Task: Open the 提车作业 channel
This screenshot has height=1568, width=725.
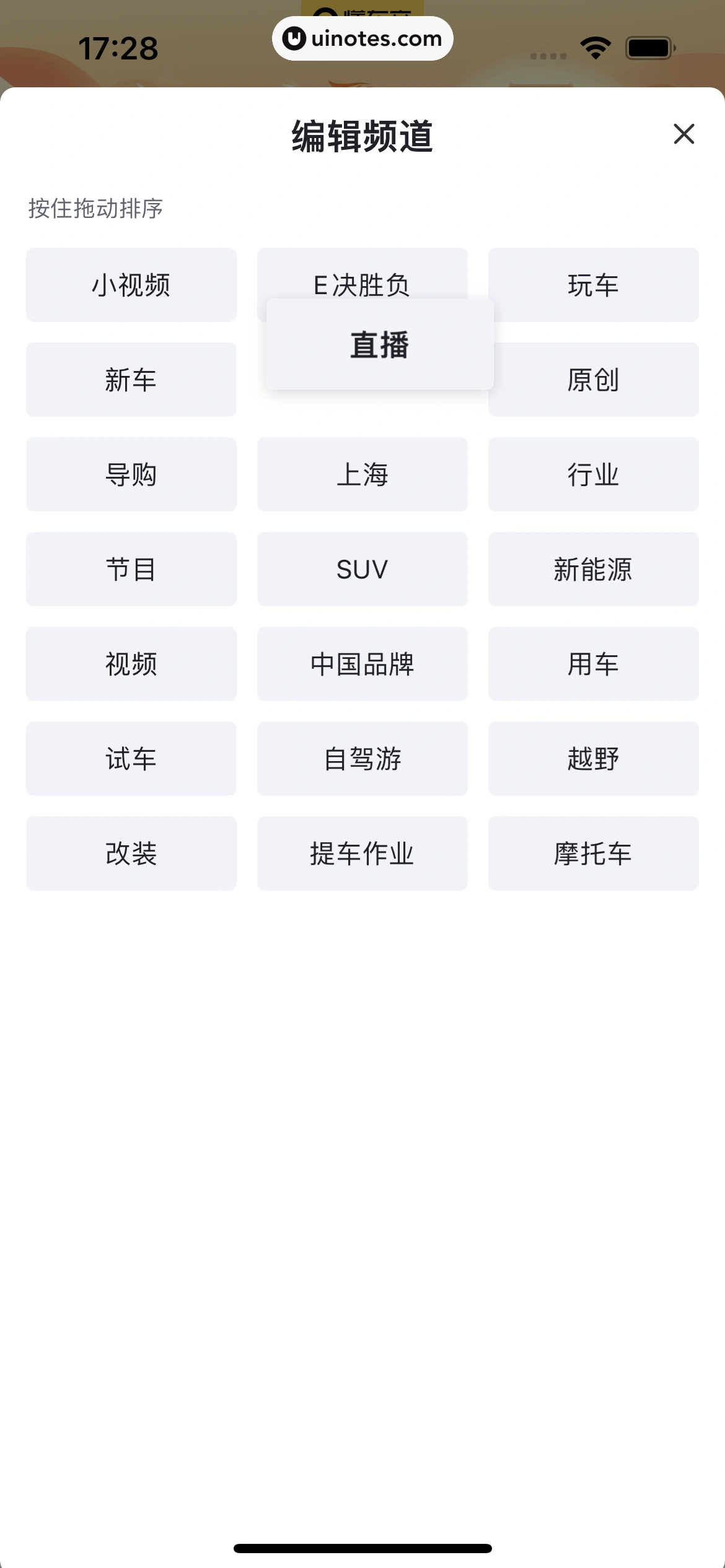Action: point(362,853)
